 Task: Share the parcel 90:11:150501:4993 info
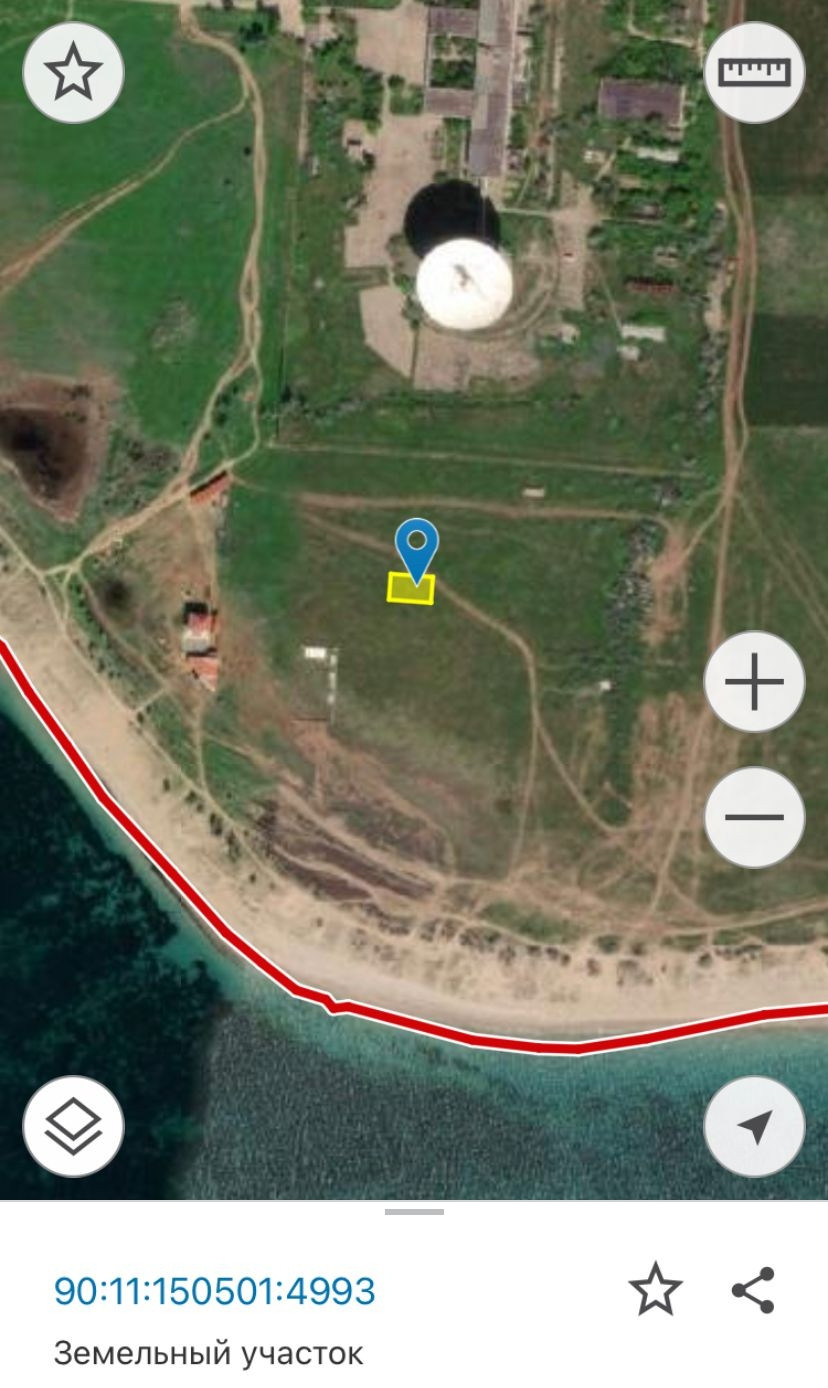[753, 1290]
